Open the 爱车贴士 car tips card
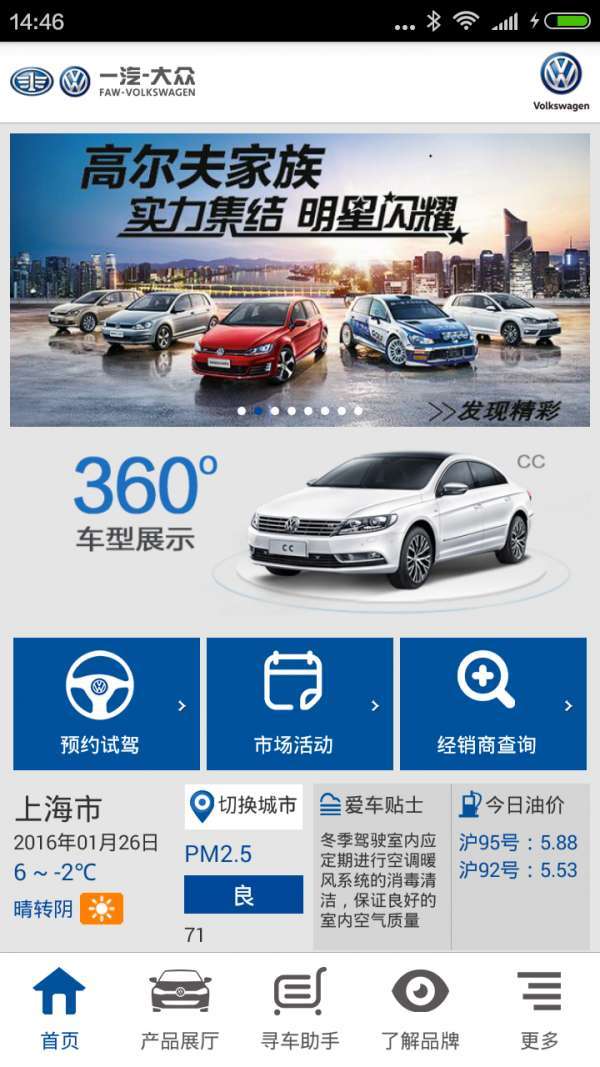 tap(381, 866)
